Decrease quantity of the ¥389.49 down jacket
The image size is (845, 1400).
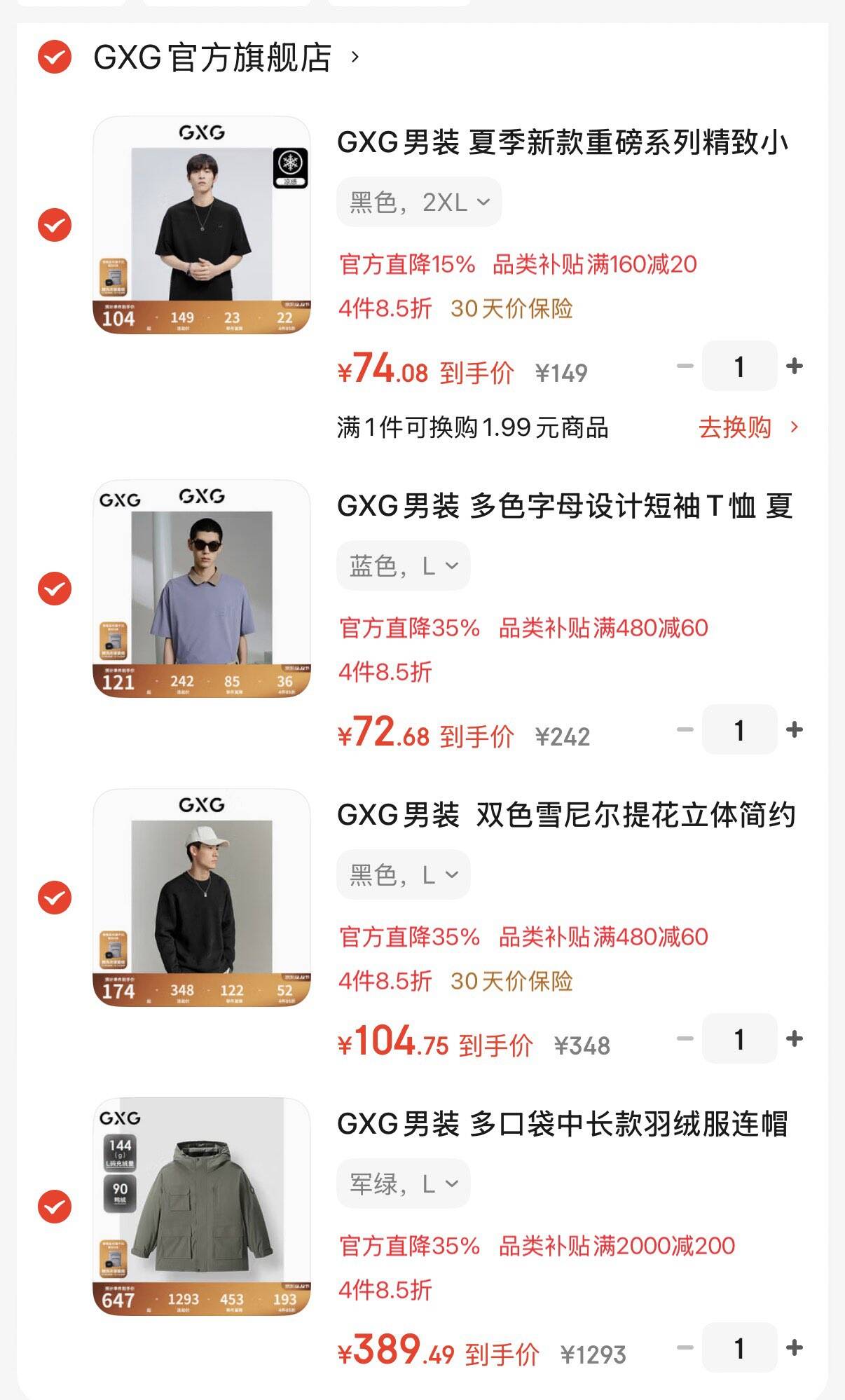pyautogui.click(x=685, y=1347)
